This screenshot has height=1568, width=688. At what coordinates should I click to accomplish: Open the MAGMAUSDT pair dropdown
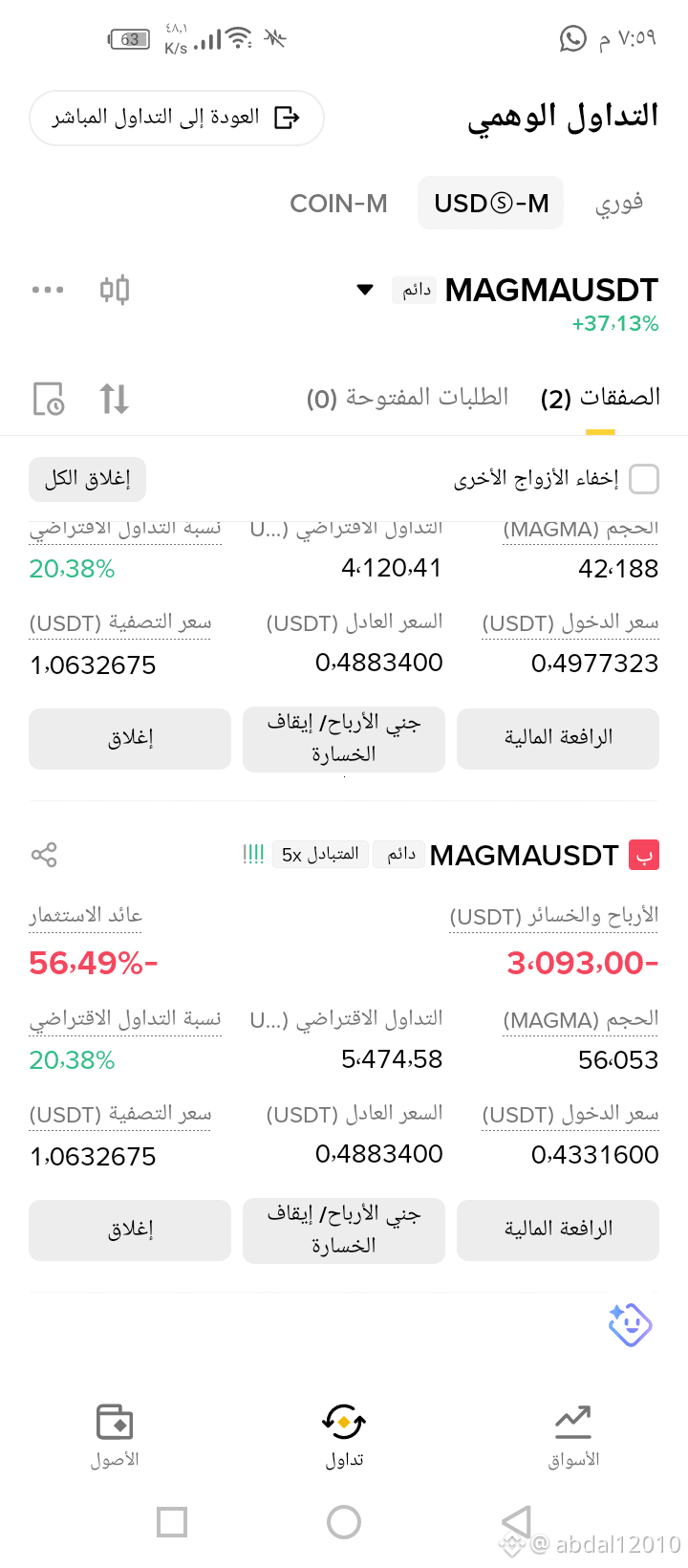click(x=365, y=290)
